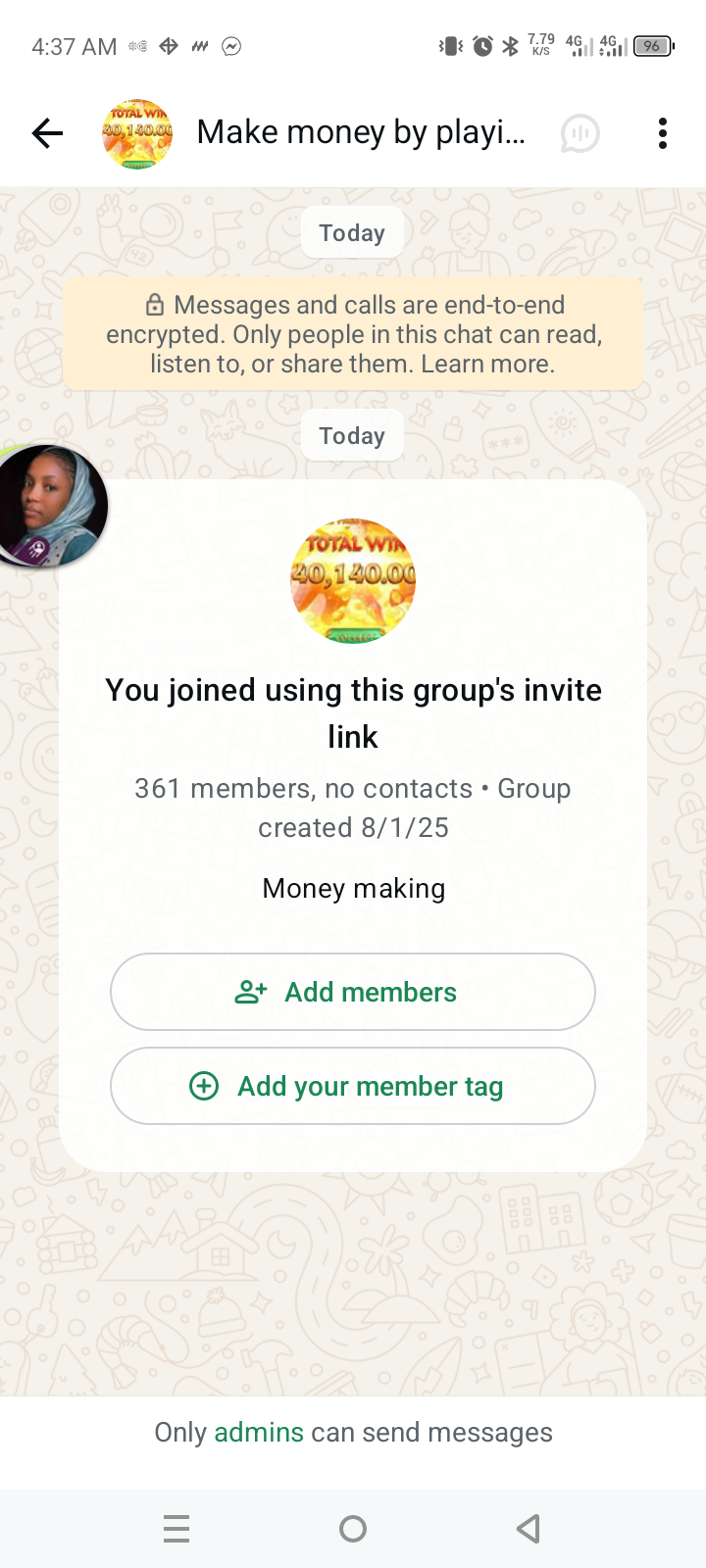View the admins link at the bottom
Viewport: 706px width, 1568px height.
point(259,1432)
